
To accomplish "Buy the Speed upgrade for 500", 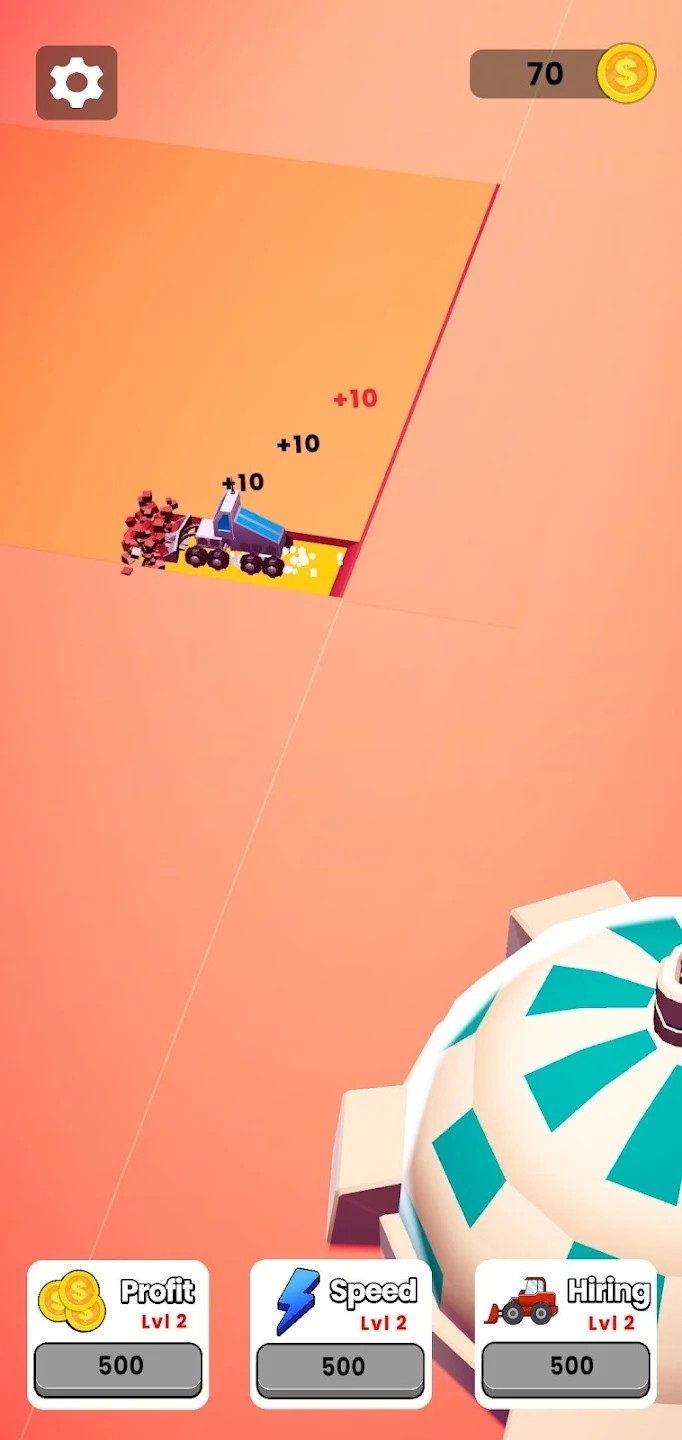I will tap(342, 1367).
